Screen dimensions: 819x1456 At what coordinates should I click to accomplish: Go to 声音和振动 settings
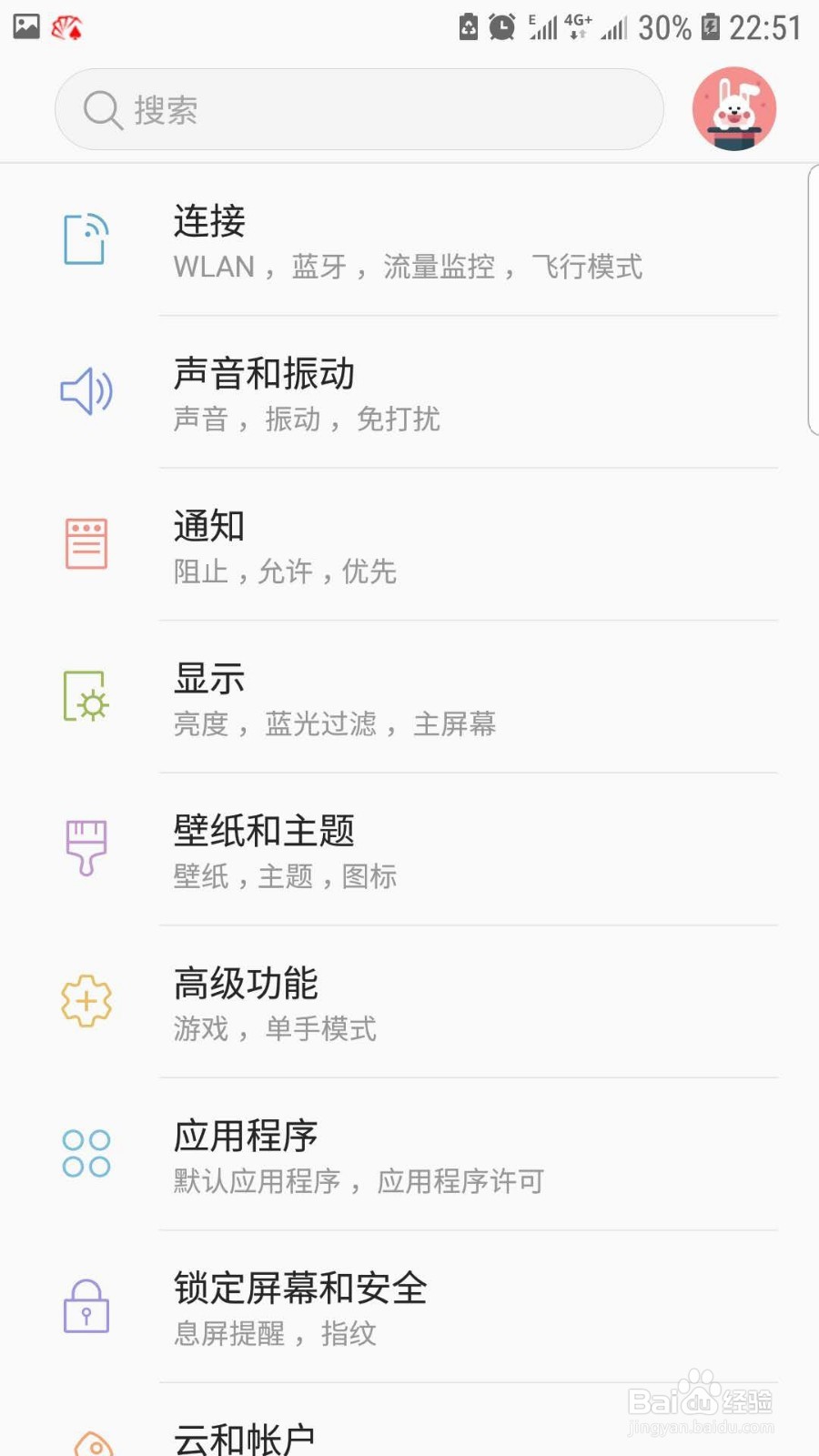coord(409,394)
